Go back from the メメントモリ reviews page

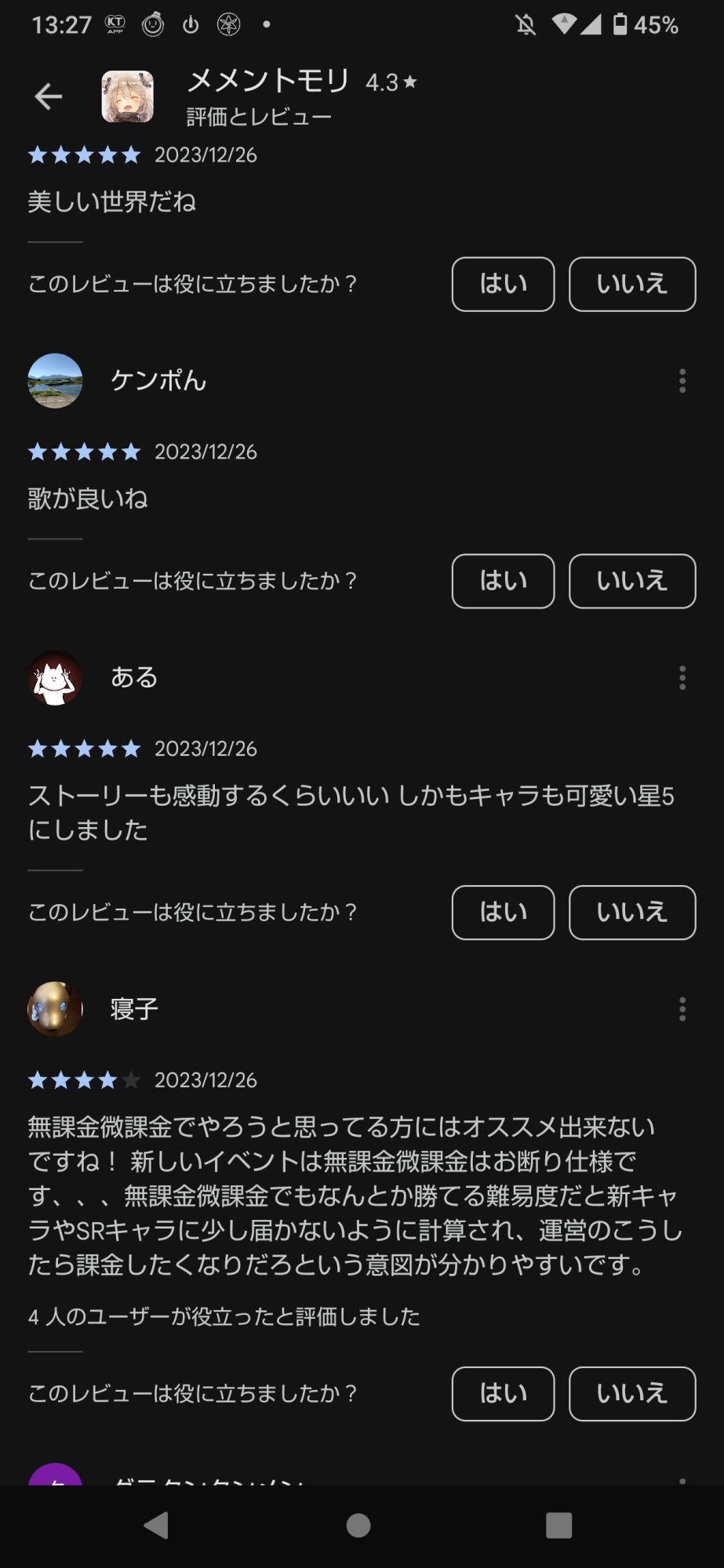click(x=49, y=96)
